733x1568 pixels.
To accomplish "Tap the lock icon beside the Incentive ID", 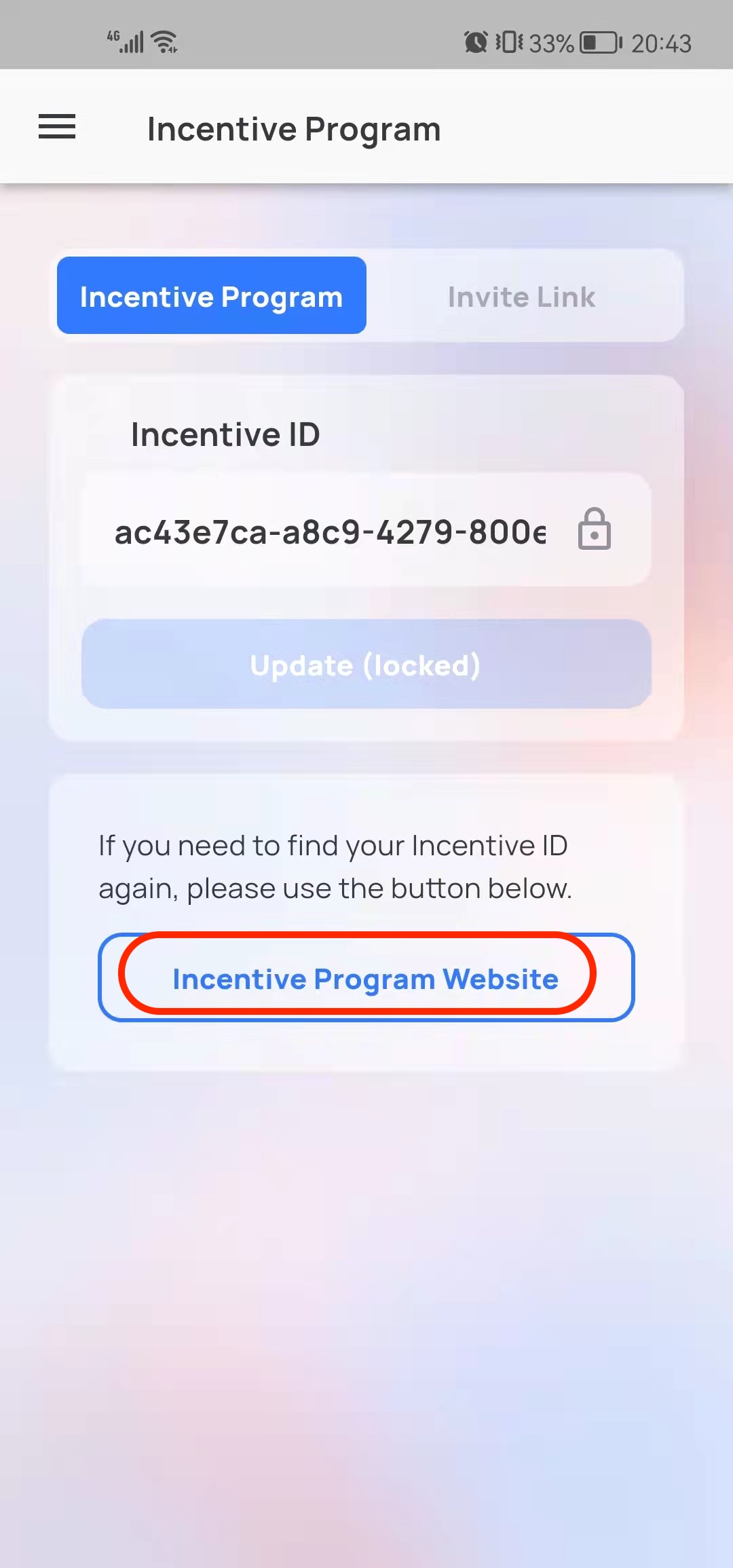I will click(595, 529).
